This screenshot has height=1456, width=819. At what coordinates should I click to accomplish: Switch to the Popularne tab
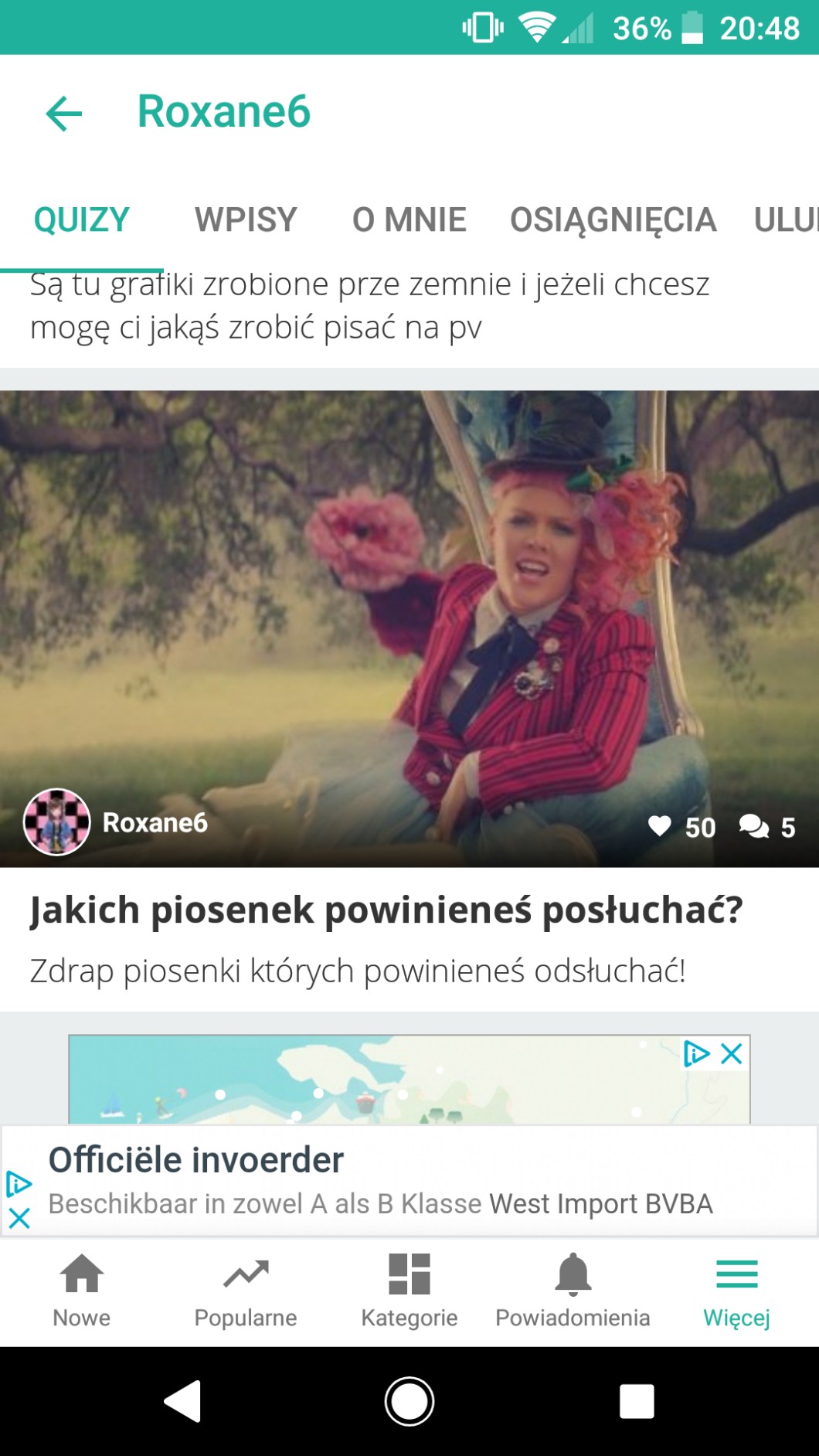[x=246, y=1290]
